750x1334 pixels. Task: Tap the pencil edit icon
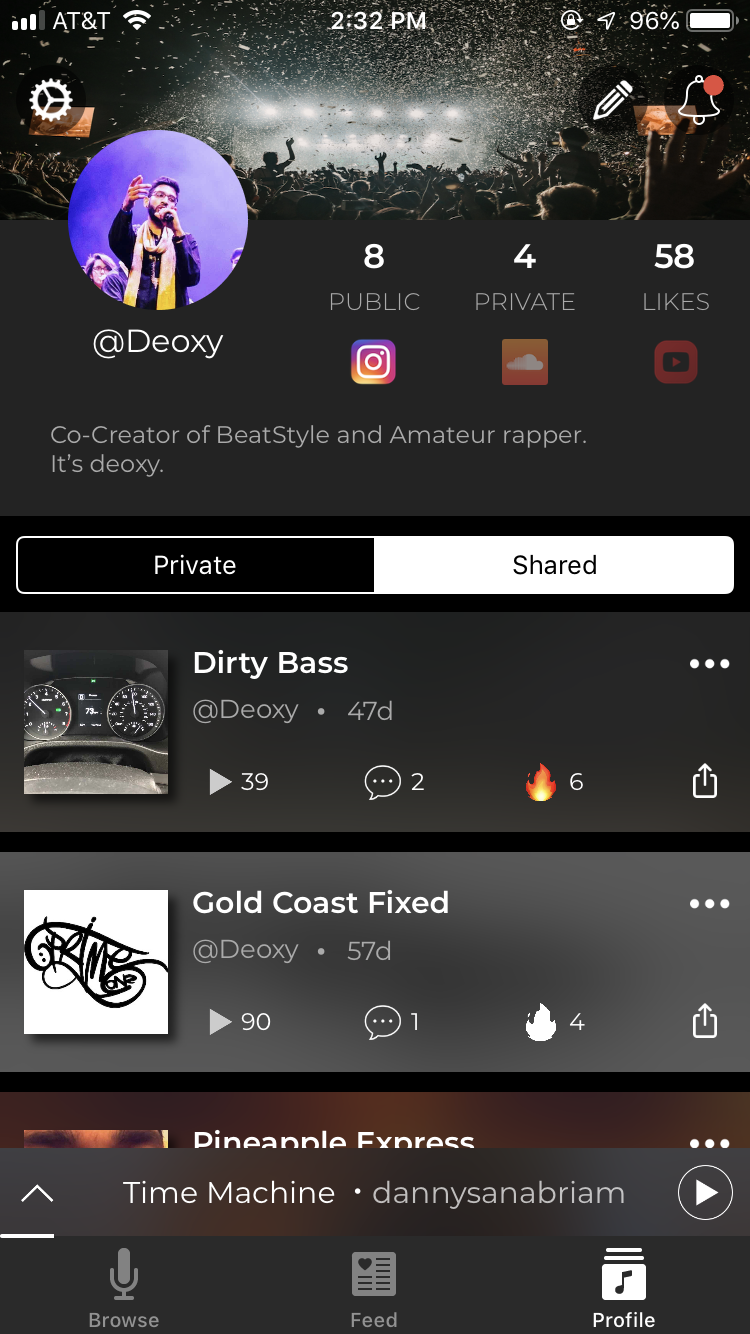pyautogui.click(x=611, y=100)
